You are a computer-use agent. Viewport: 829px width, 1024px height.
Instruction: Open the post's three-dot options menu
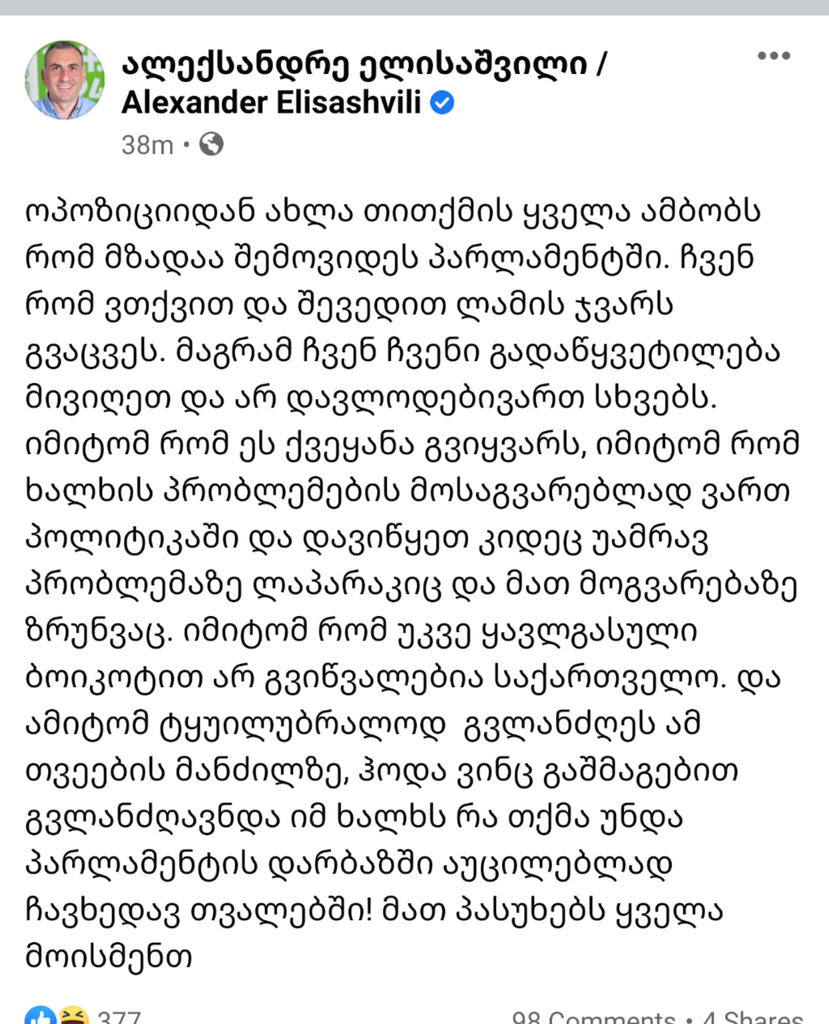[774, 56]
